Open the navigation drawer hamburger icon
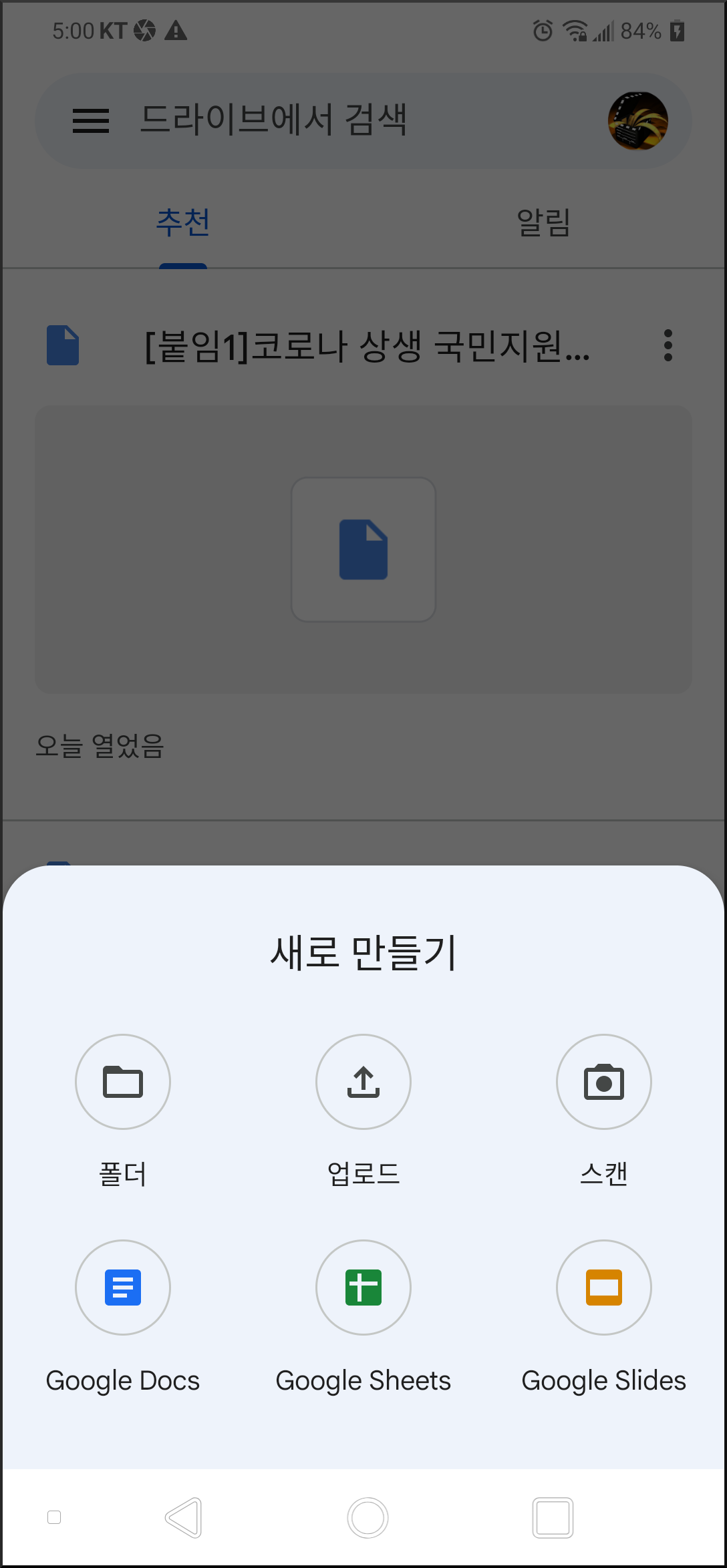 91,121
